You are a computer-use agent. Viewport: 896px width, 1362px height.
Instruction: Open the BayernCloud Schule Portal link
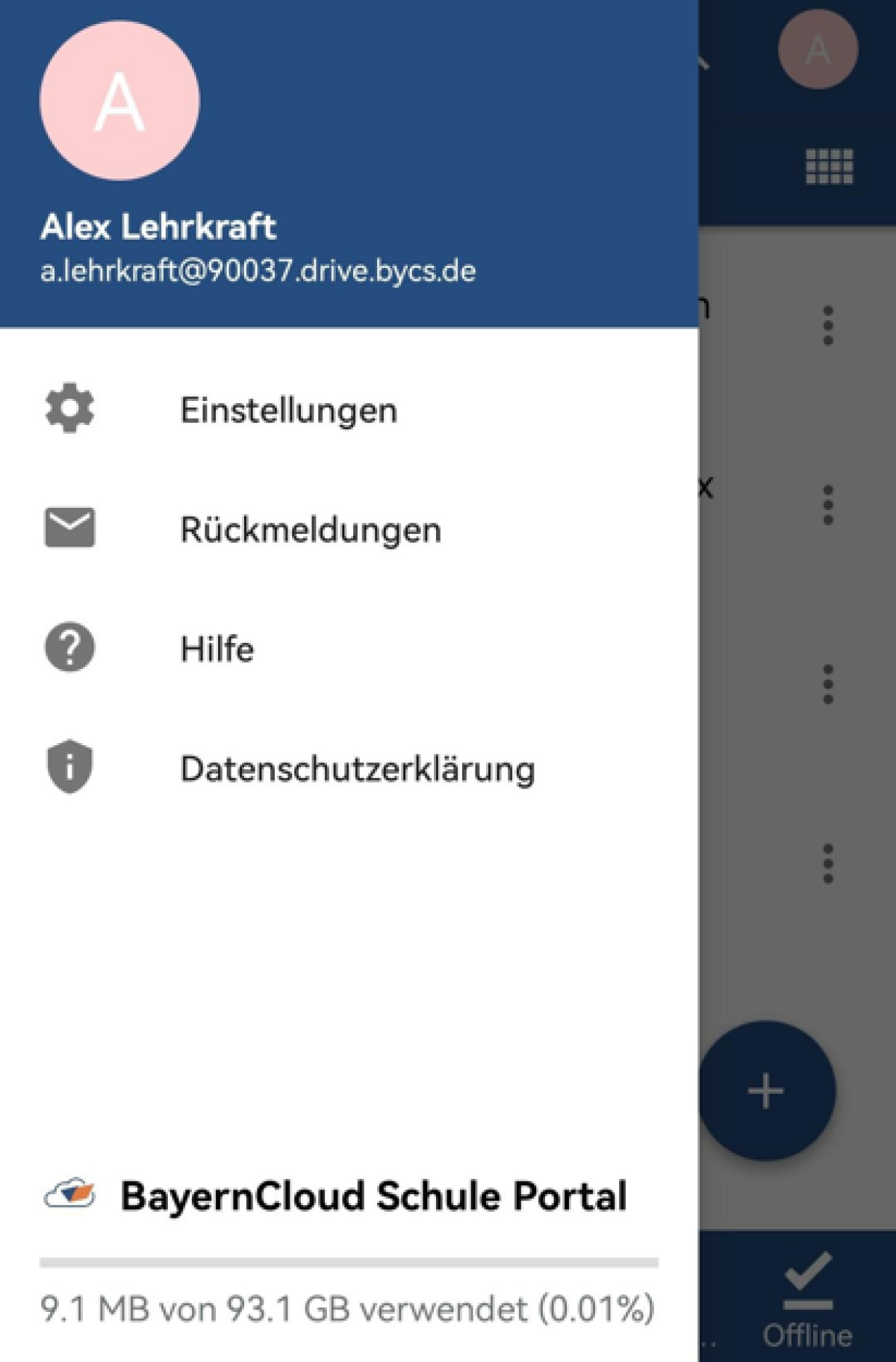coord(373,1196)
